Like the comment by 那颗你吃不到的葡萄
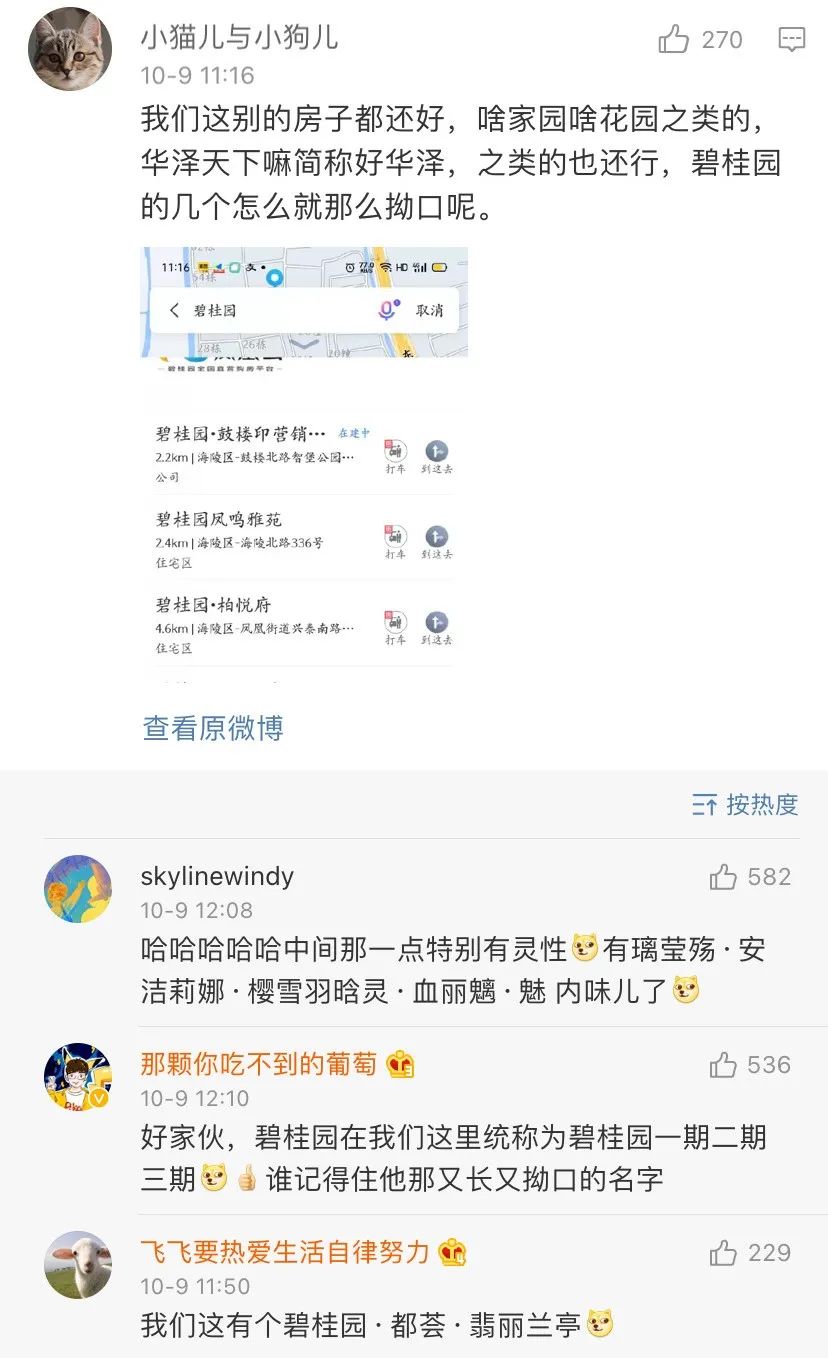The height and width of the screenshot is (1358, 828). click(723, 1065)
